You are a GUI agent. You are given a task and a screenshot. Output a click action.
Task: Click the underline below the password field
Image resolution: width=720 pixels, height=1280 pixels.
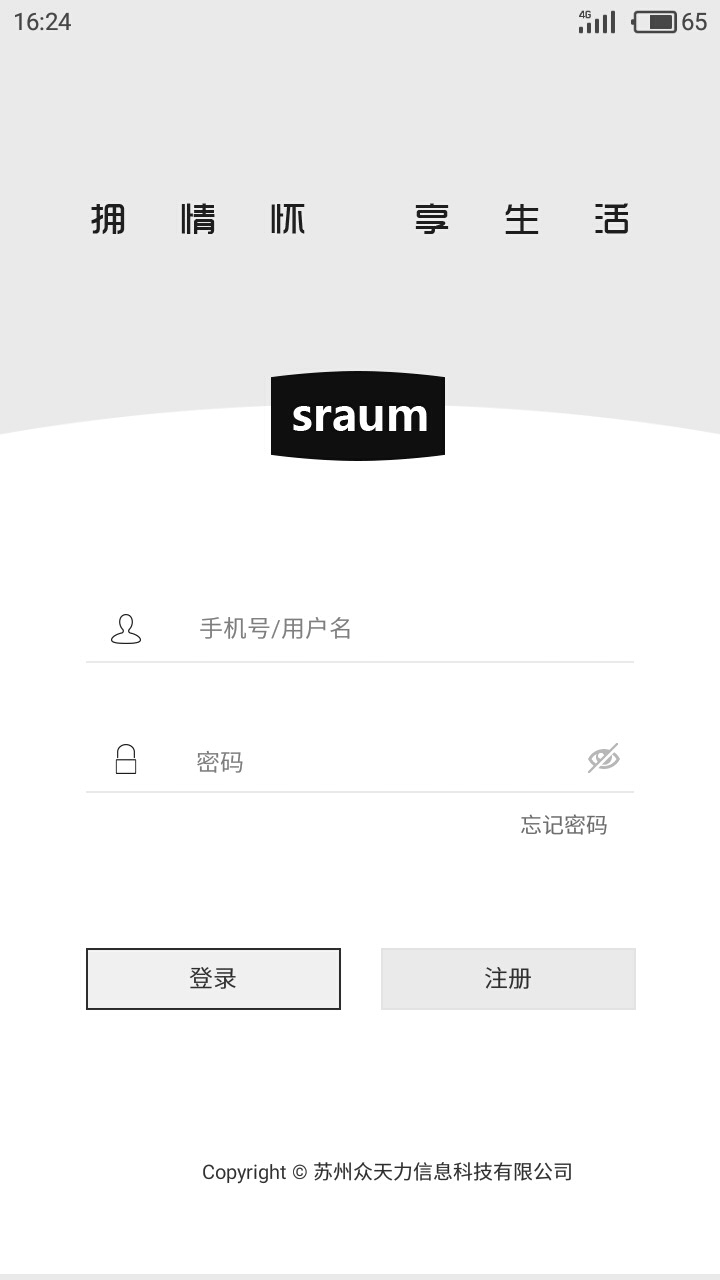tap(360, 793)
